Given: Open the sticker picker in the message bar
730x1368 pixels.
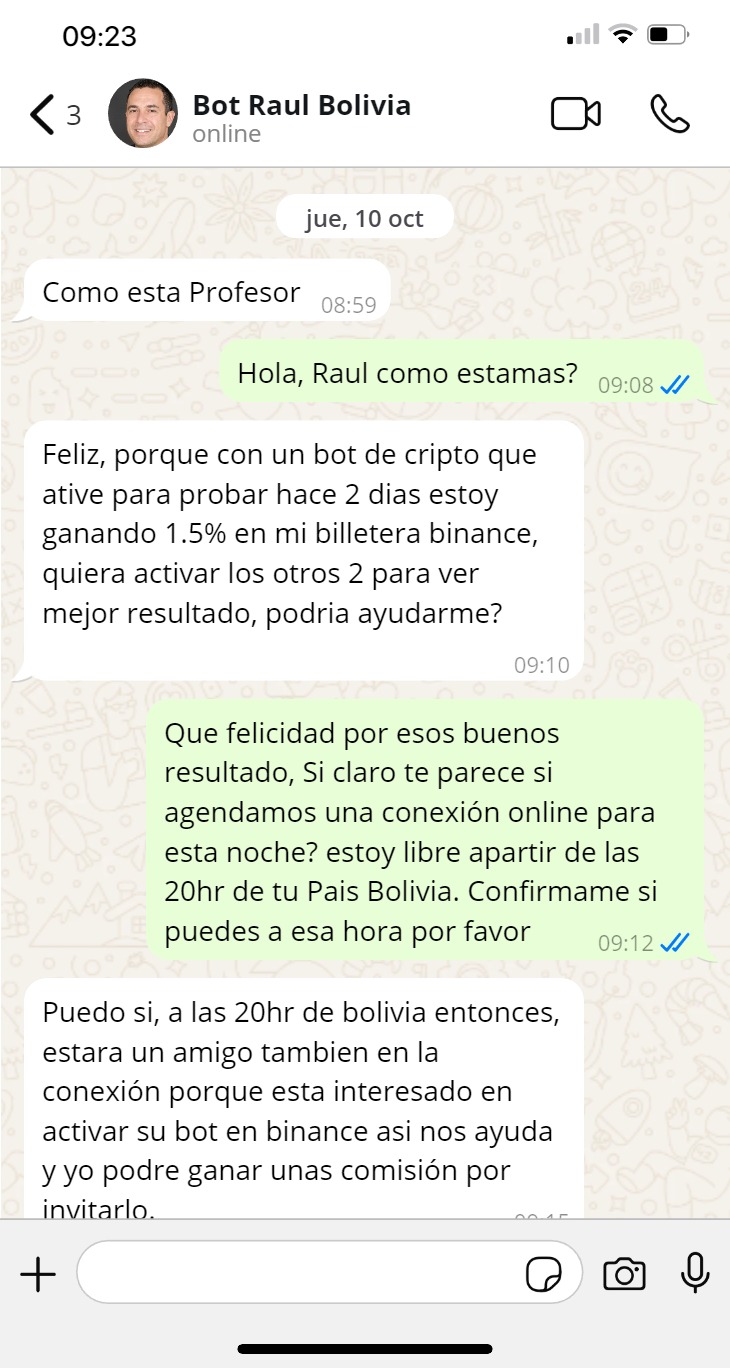Looking at the screenshot, I should [x=543, y=1273].
